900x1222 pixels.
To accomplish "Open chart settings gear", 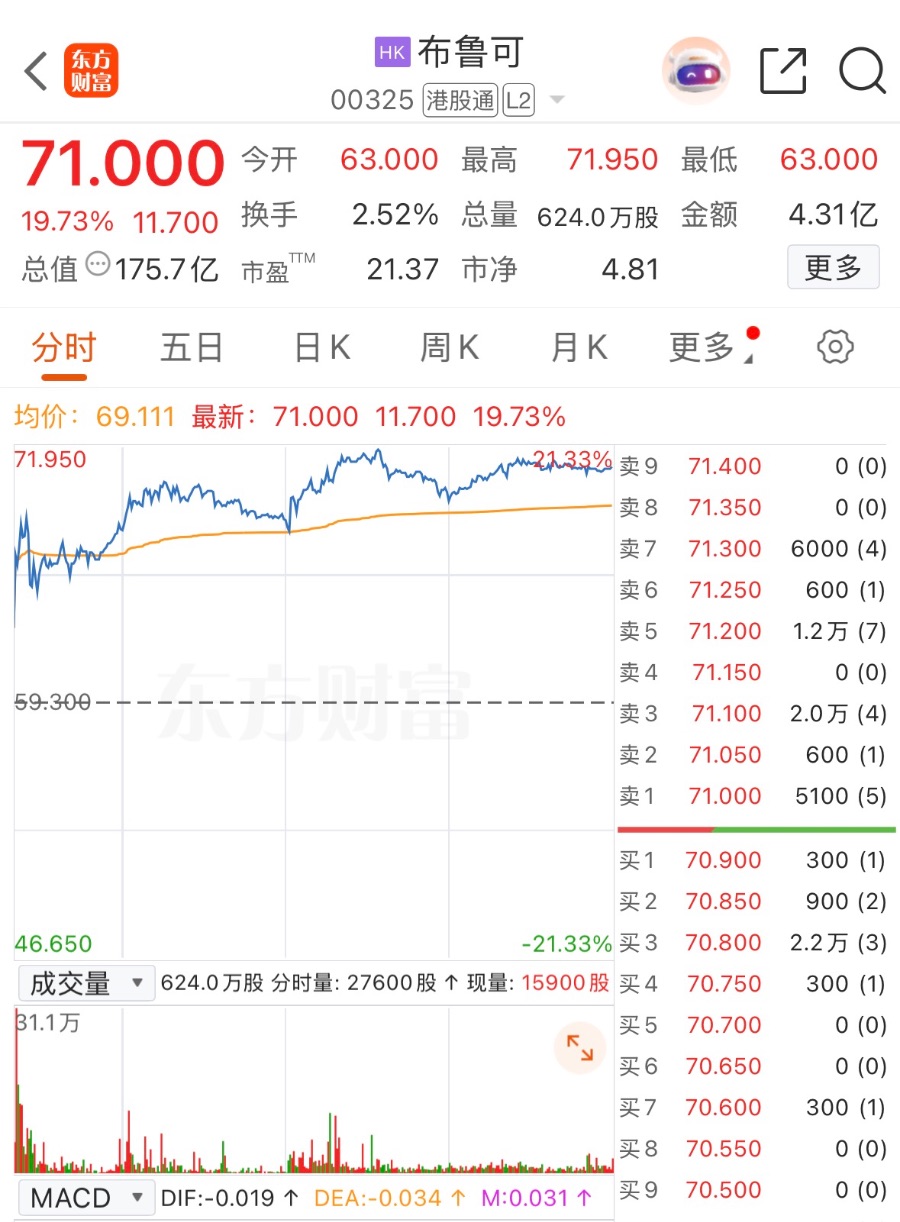I will tap(835, 347).
